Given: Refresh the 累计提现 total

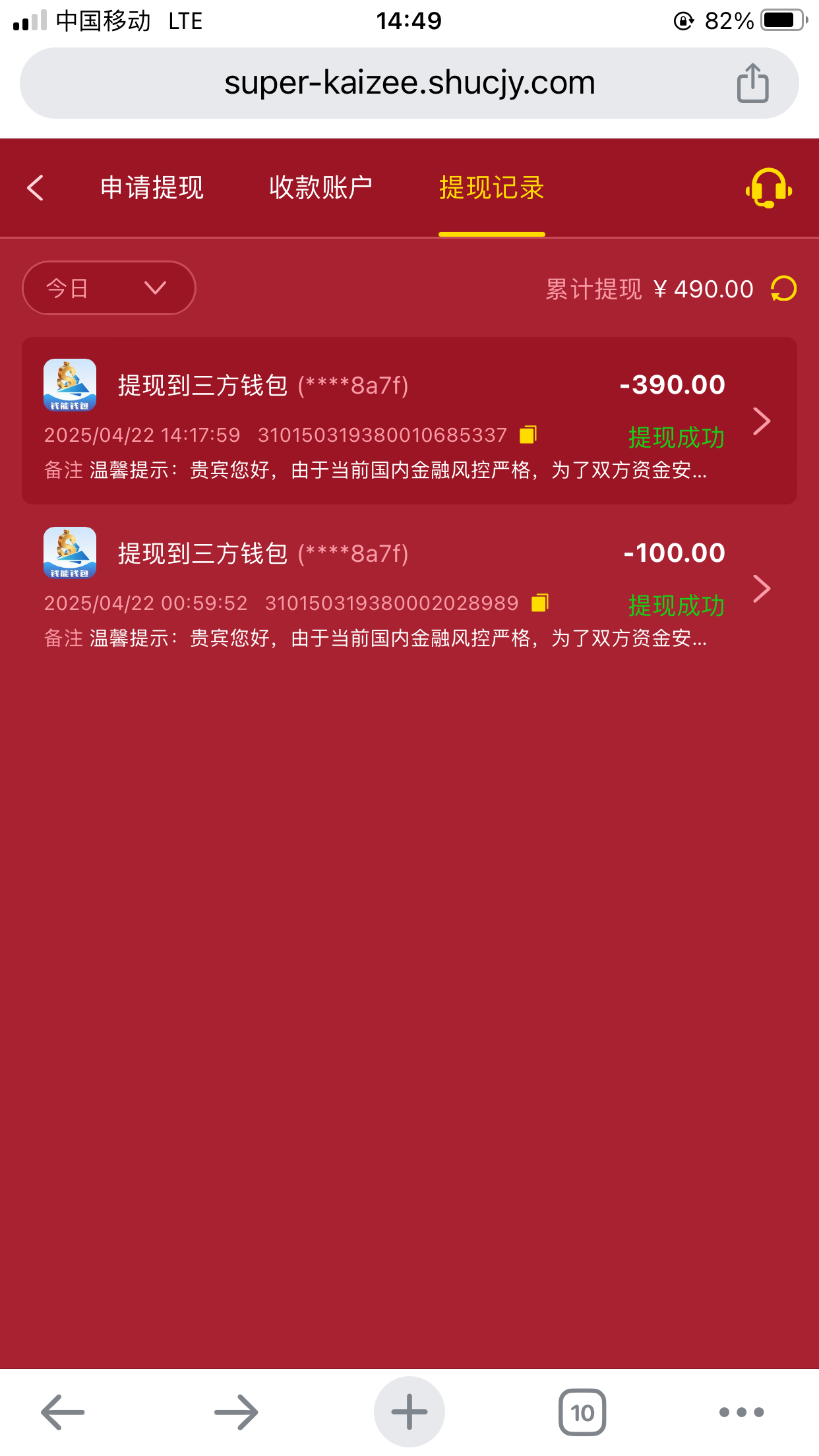Looking at the screenshot, I should click(x=784, y=289).
